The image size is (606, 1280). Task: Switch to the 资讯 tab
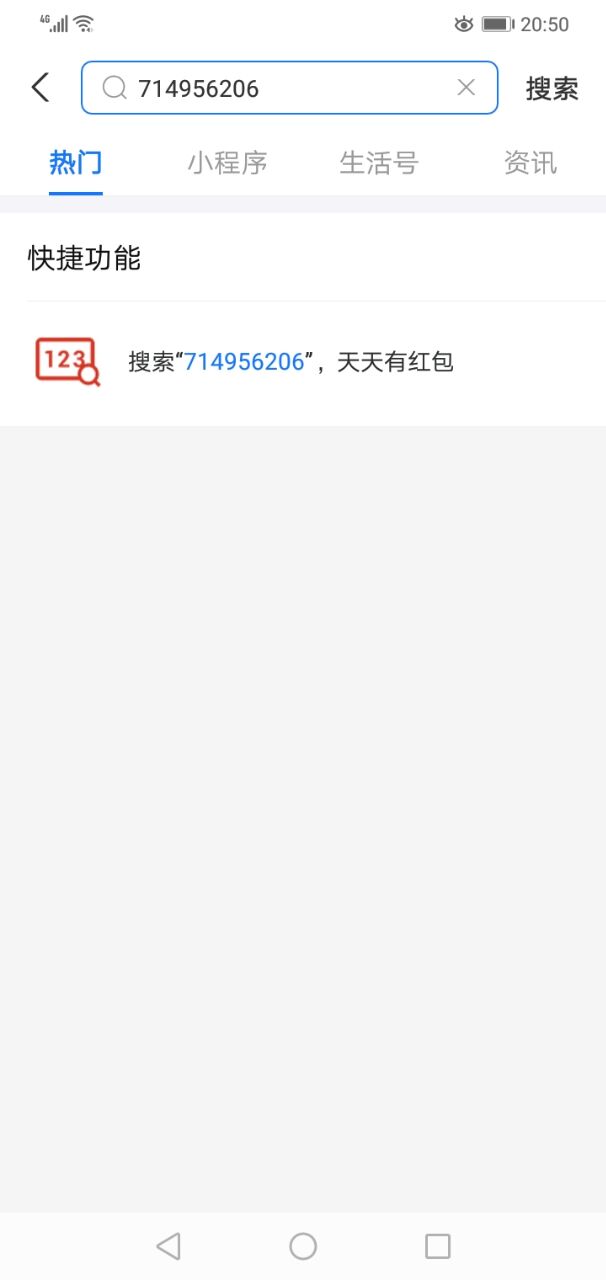tap(530, 163)
